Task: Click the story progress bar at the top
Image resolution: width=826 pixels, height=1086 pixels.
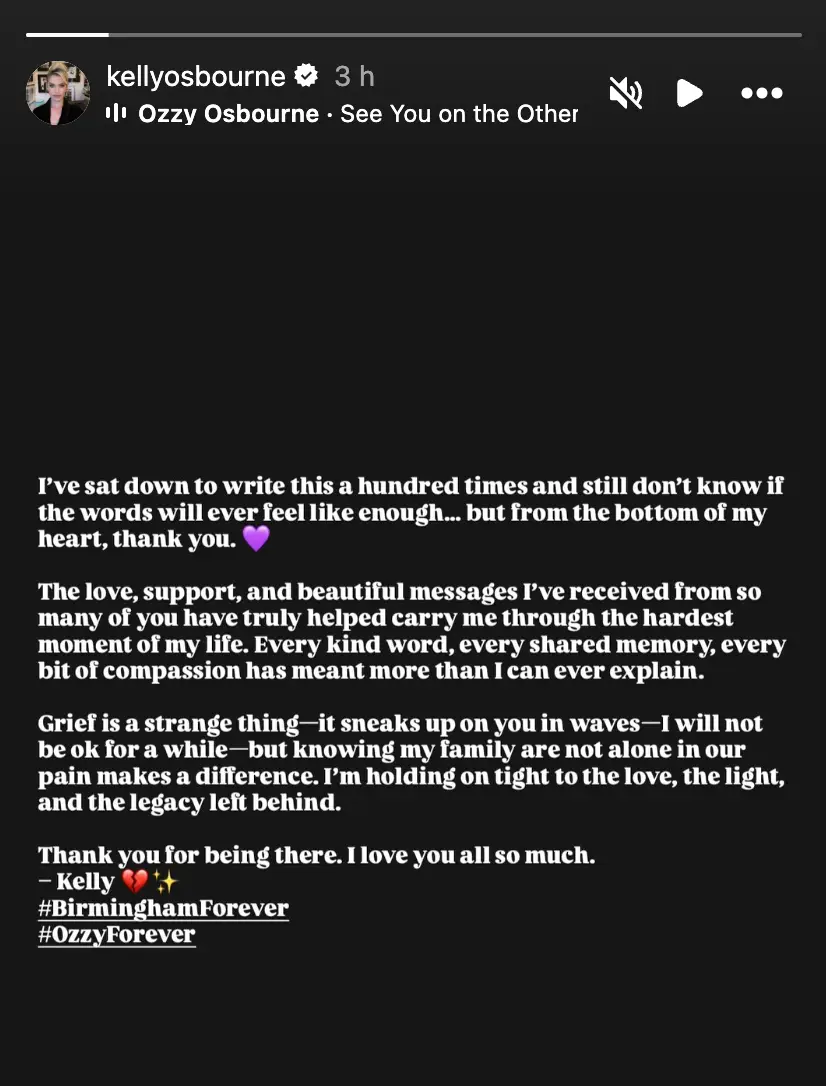Action: coord(413,34)
